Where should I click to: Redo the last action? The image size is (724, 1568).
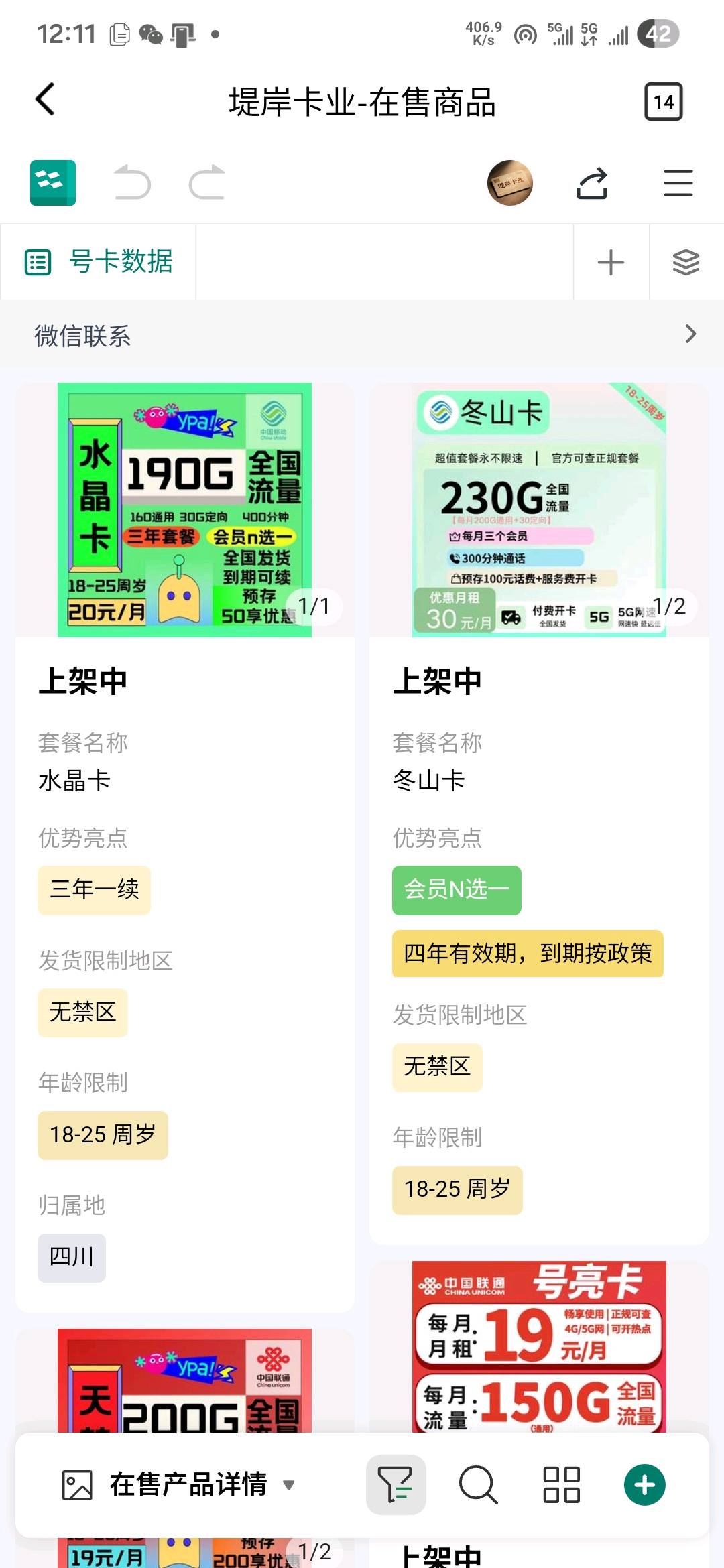(208, 182)
